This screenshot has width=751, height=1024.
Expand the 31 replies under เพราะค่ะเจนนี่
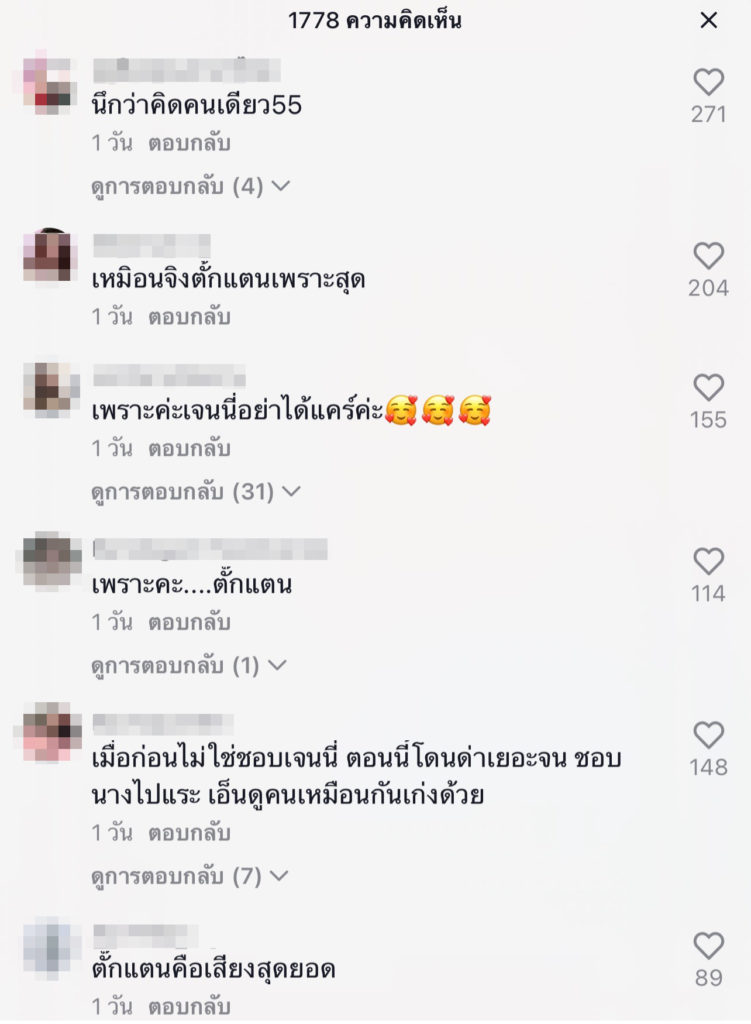pos(195,492)
